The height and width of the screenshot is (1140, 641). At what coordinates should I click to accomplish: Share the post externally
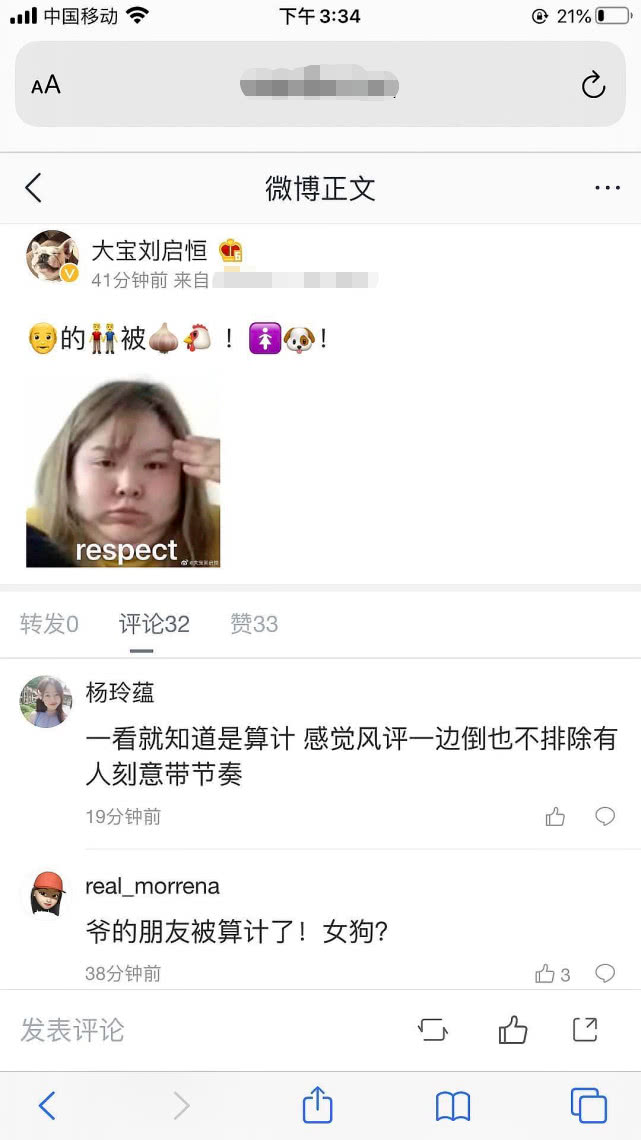click(585, 1029)
